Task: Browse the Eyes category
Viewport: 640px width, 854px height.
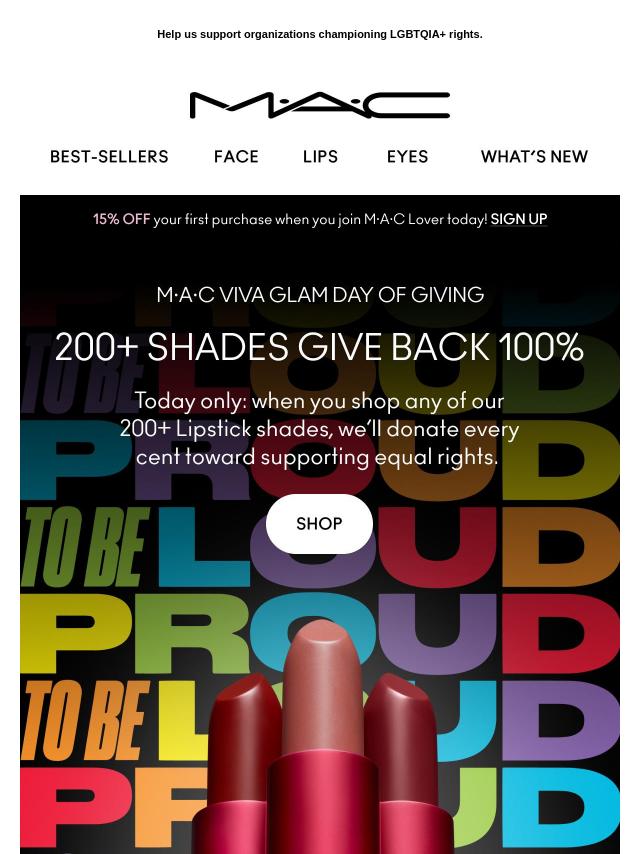Action: tap(407, 157)
